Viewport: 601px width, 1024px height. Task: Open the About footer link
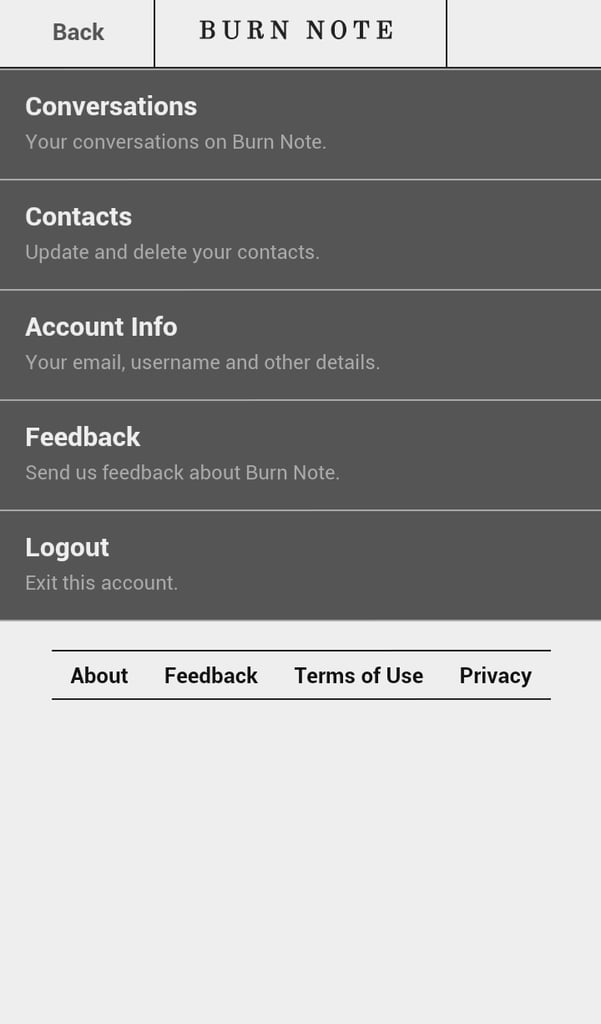[99, 675]
